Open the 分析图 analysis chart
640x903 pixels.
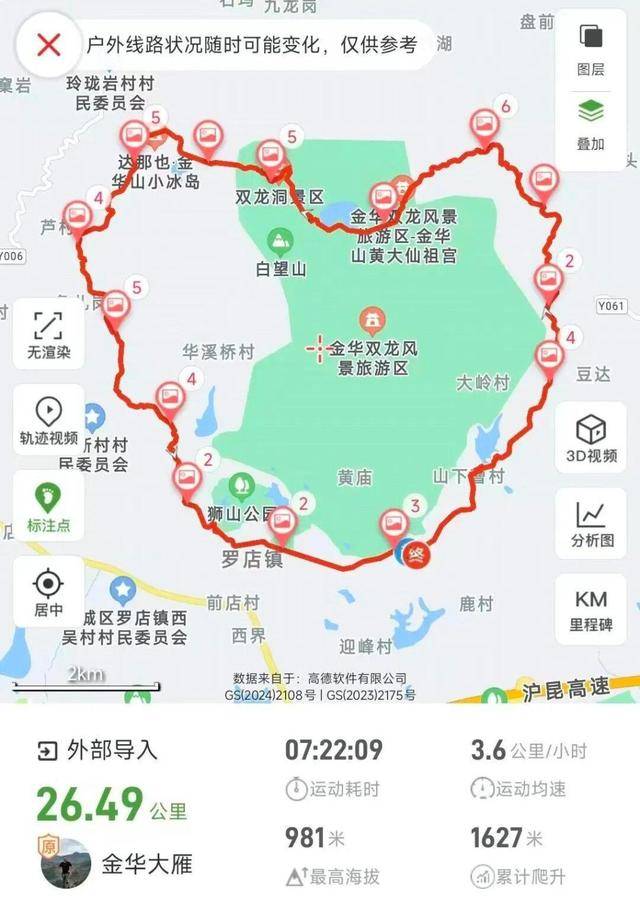coord(591,524)
